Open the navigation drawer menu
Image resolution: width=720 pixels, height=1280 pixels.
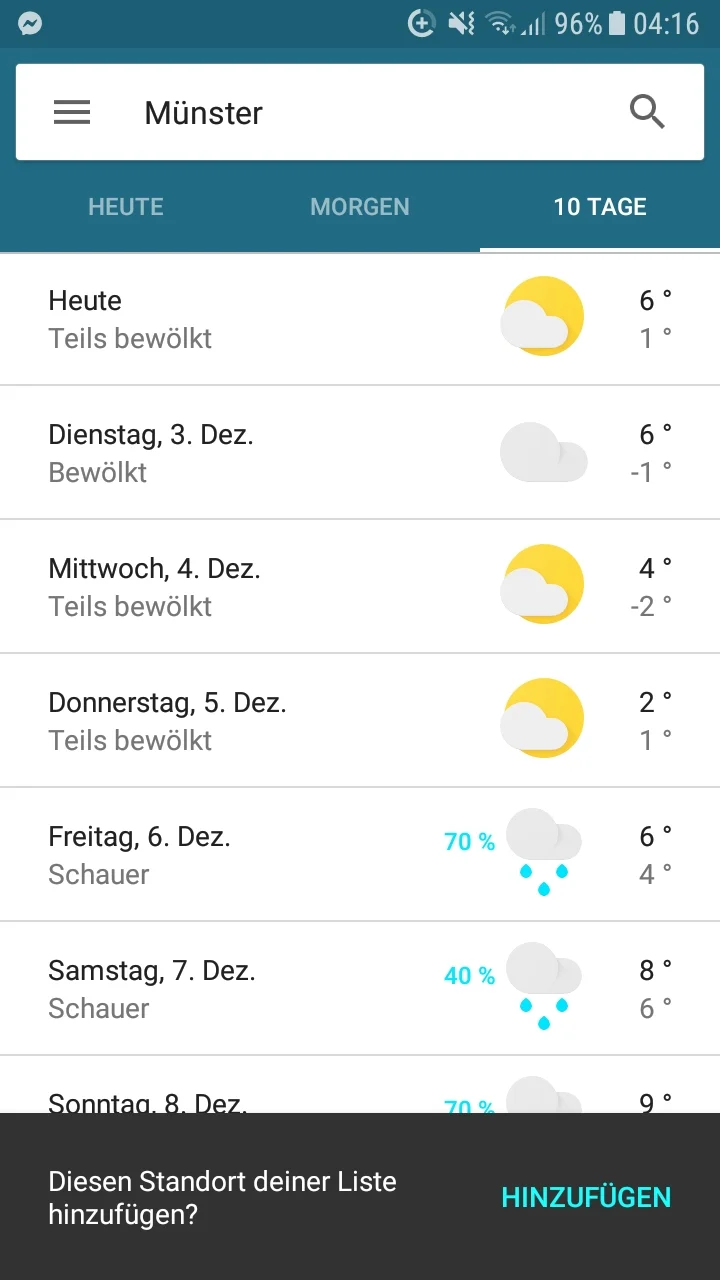[71, 112]
